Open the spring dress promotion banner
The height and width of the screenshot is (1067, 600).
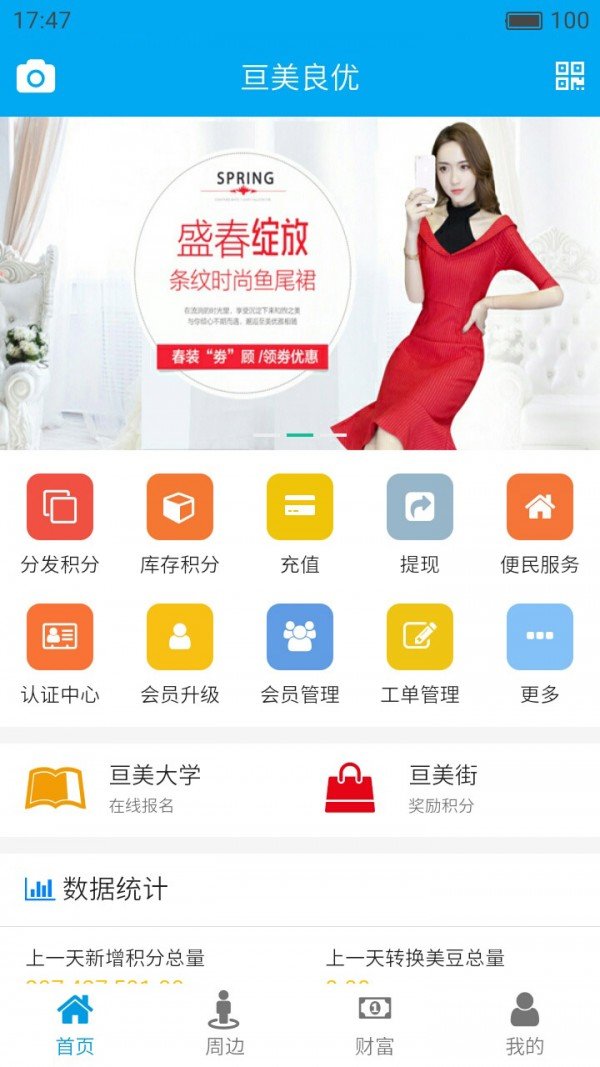tap(300, 283)
